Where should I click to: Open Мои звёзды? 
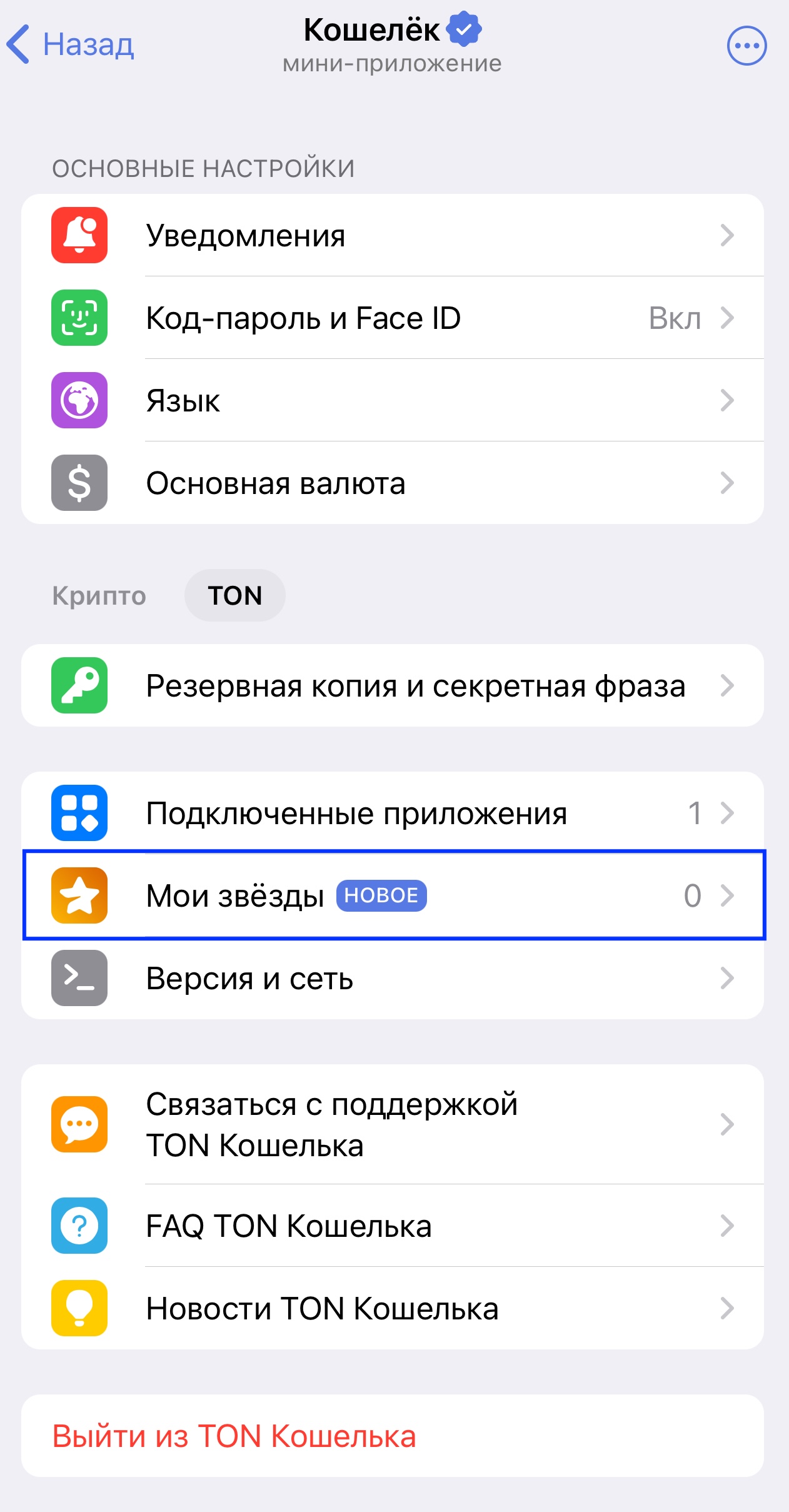coord(393,895)
